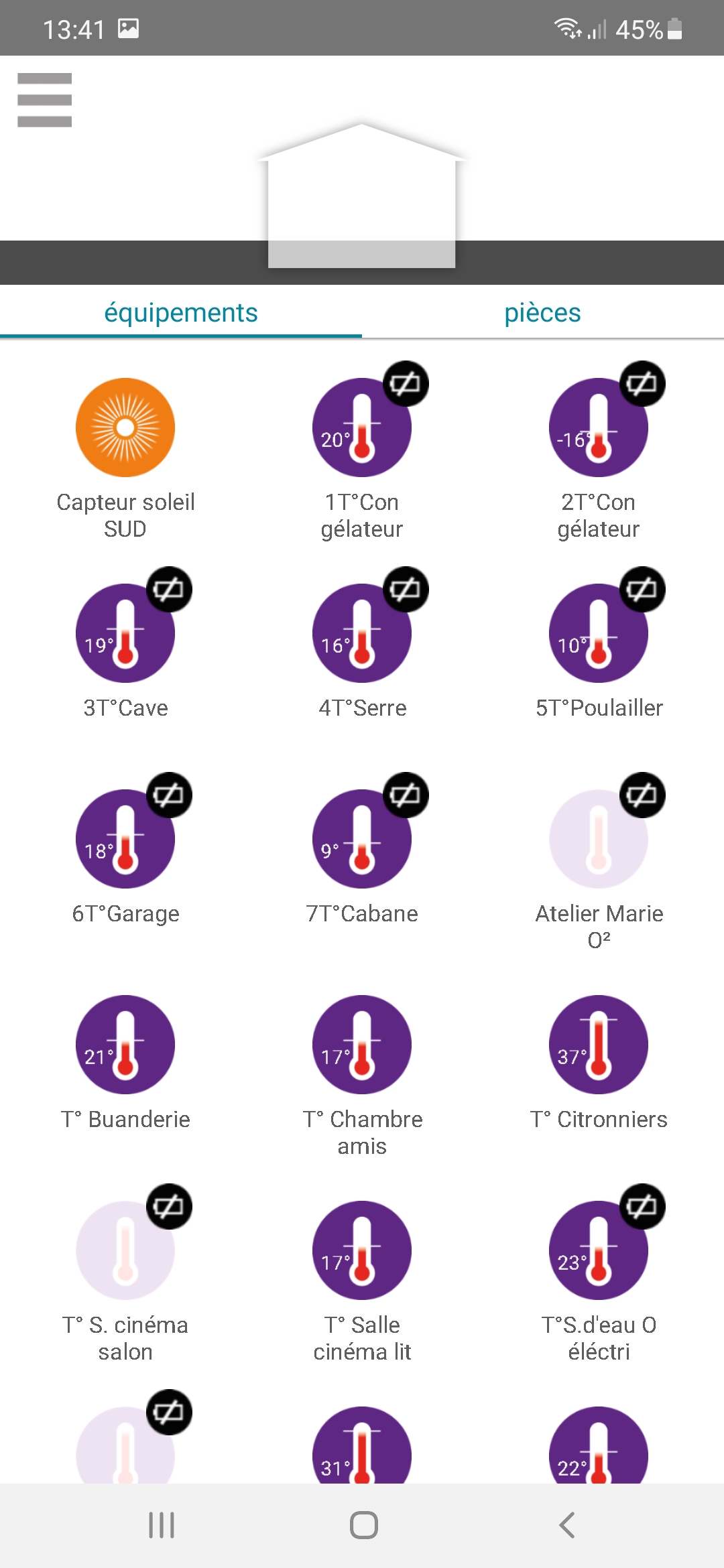Open the hamburger drawer menu
This screenshot has width=724, height=1568.
[44, 100]
